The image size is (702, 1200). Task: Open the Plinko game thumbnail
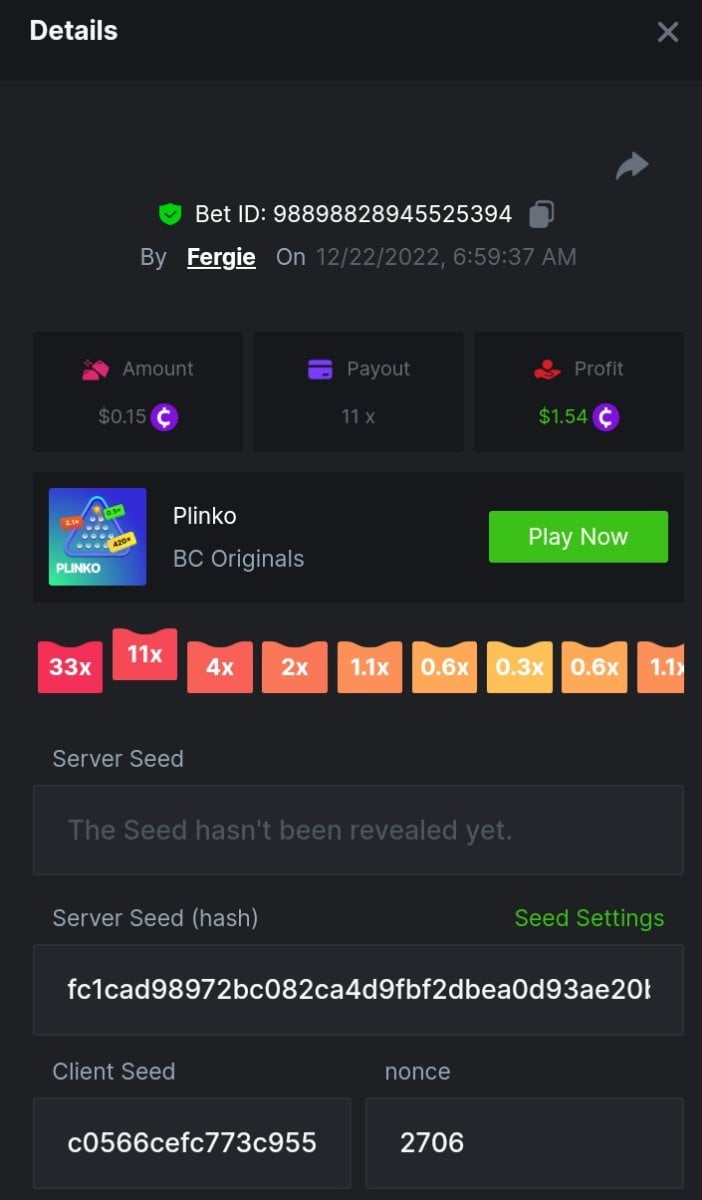(x=98, y=537)
